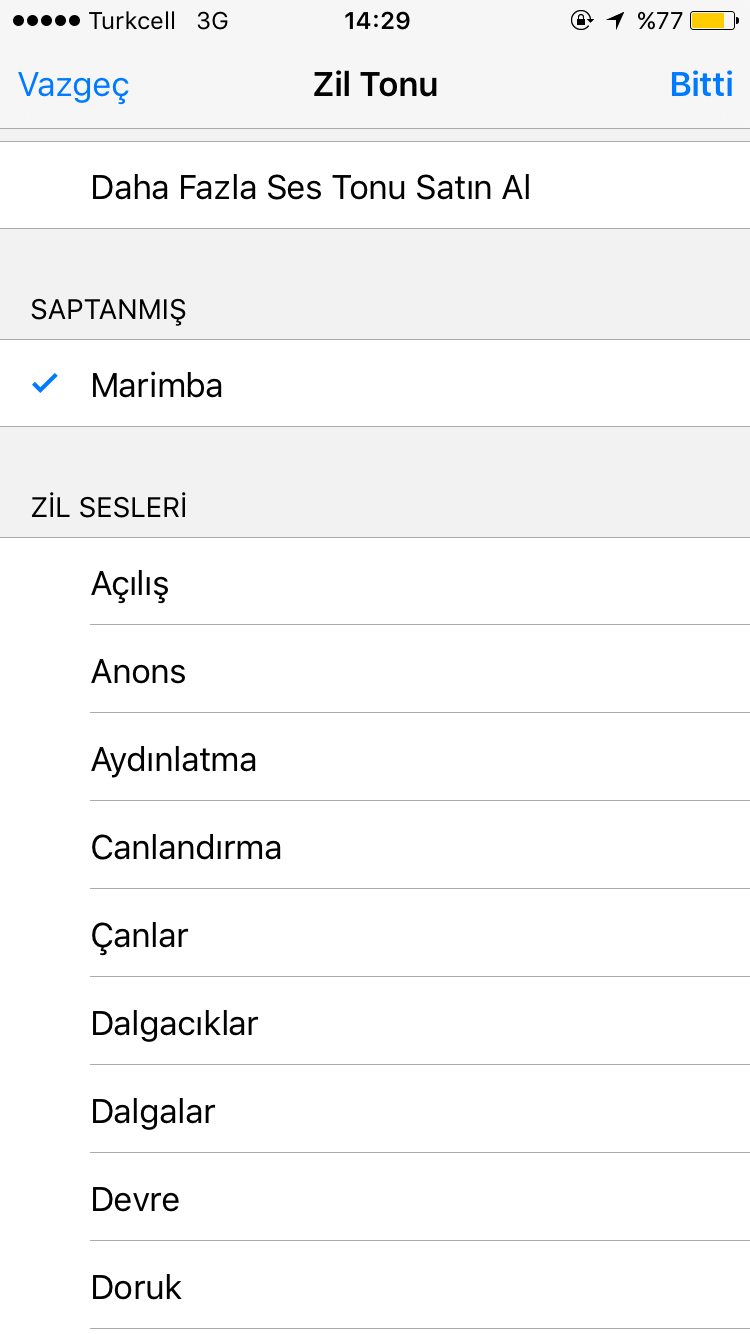Tap Vazgeç to cancel
Image resolution: width=750 pixels, height=1334 pixels.
74,85
